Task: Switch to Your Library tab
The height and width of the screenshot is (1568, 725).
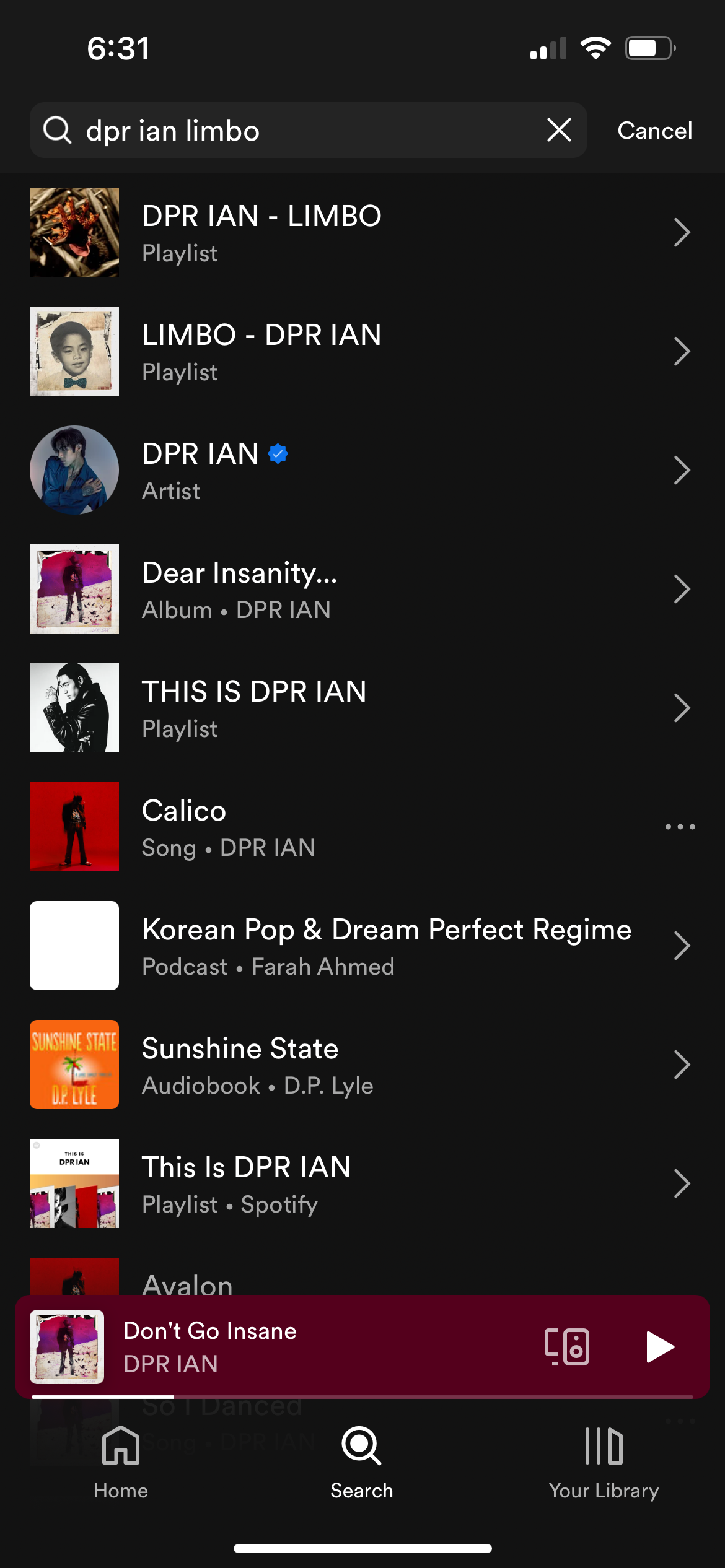Action: click(604, 1461)
